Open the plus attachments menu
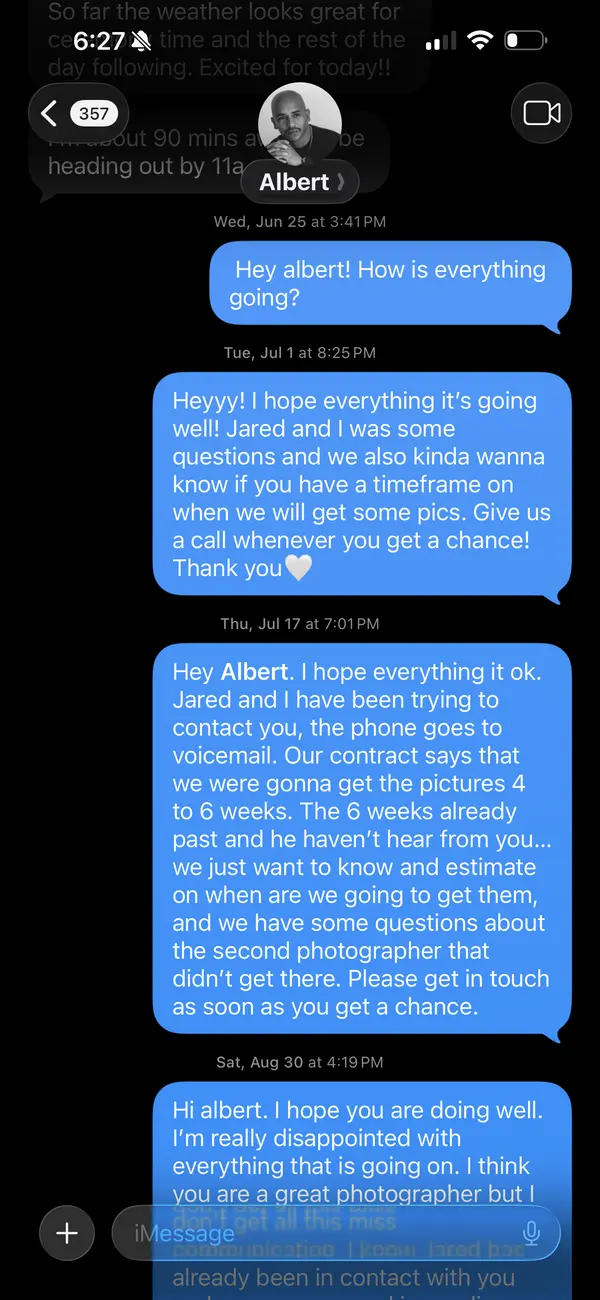This screenshot has width=600, height=1300. click(x=67, y=1233)
